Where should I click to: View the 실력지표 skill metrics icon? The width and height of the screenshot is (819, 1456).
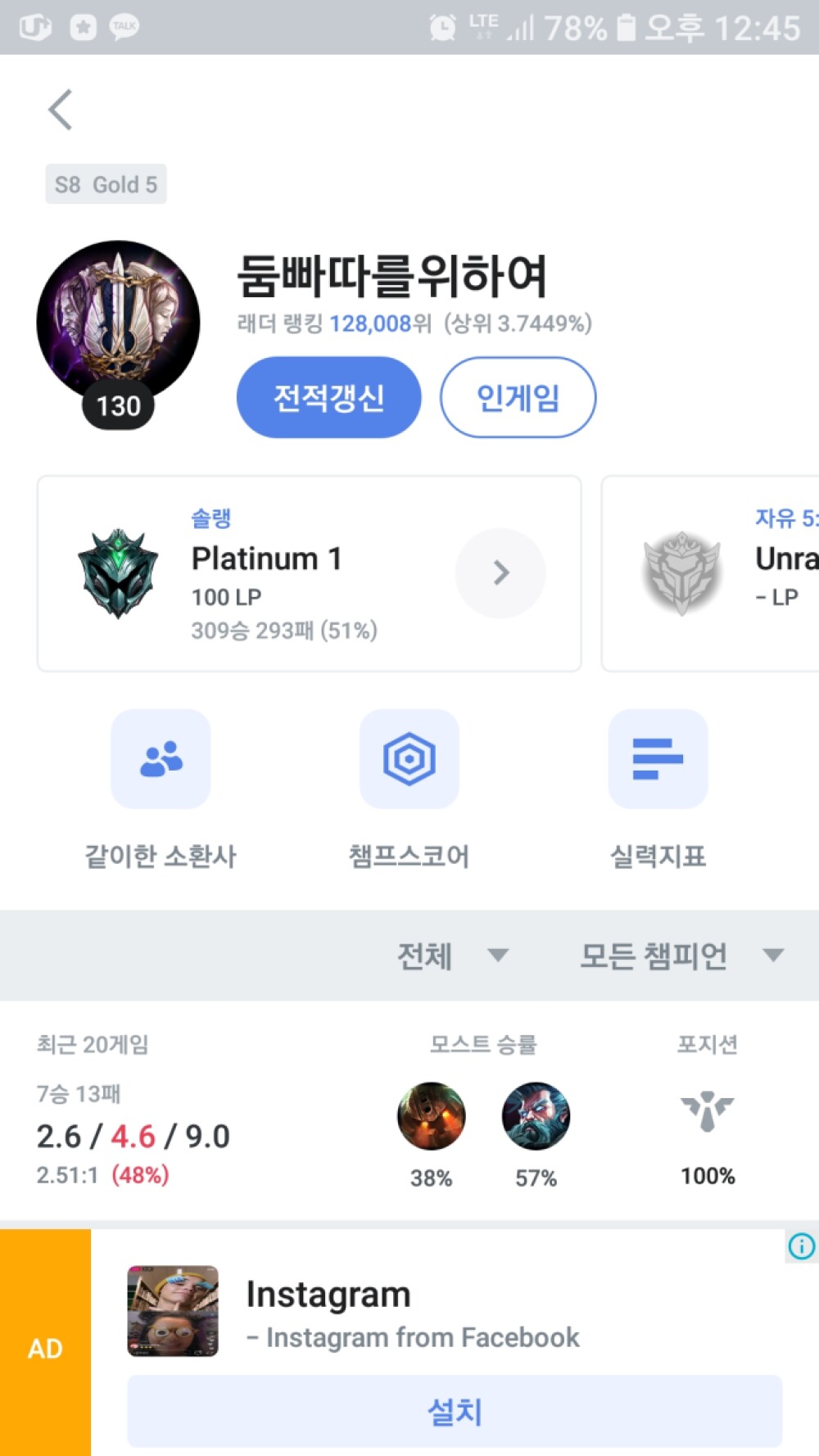point(658,758)
